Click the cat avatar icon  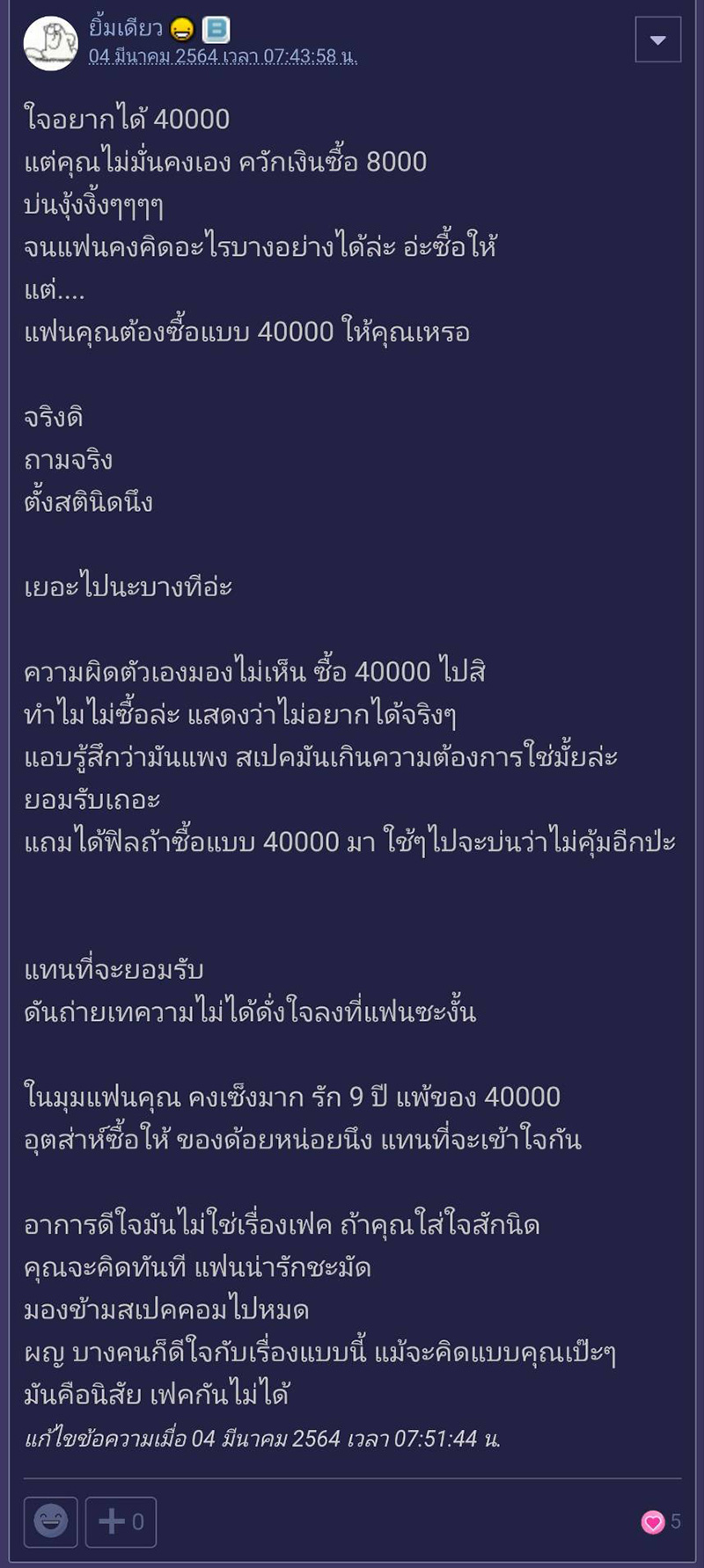coord(51,40)
